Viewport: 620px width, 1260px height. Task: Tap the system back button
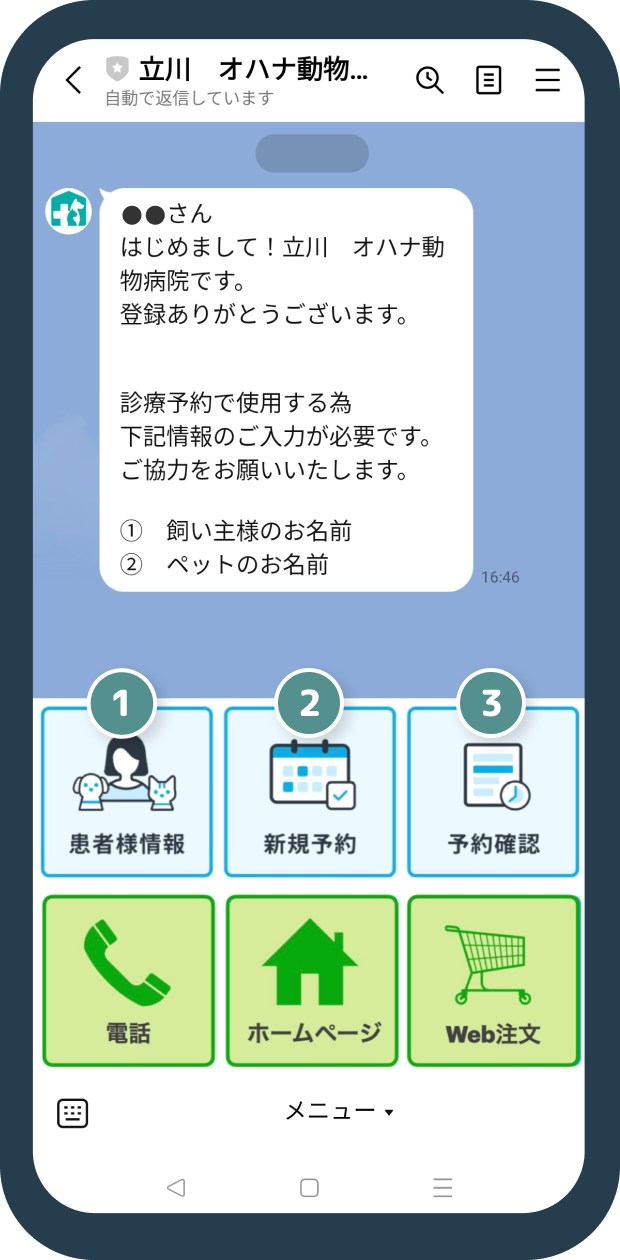click(176, 1187)
